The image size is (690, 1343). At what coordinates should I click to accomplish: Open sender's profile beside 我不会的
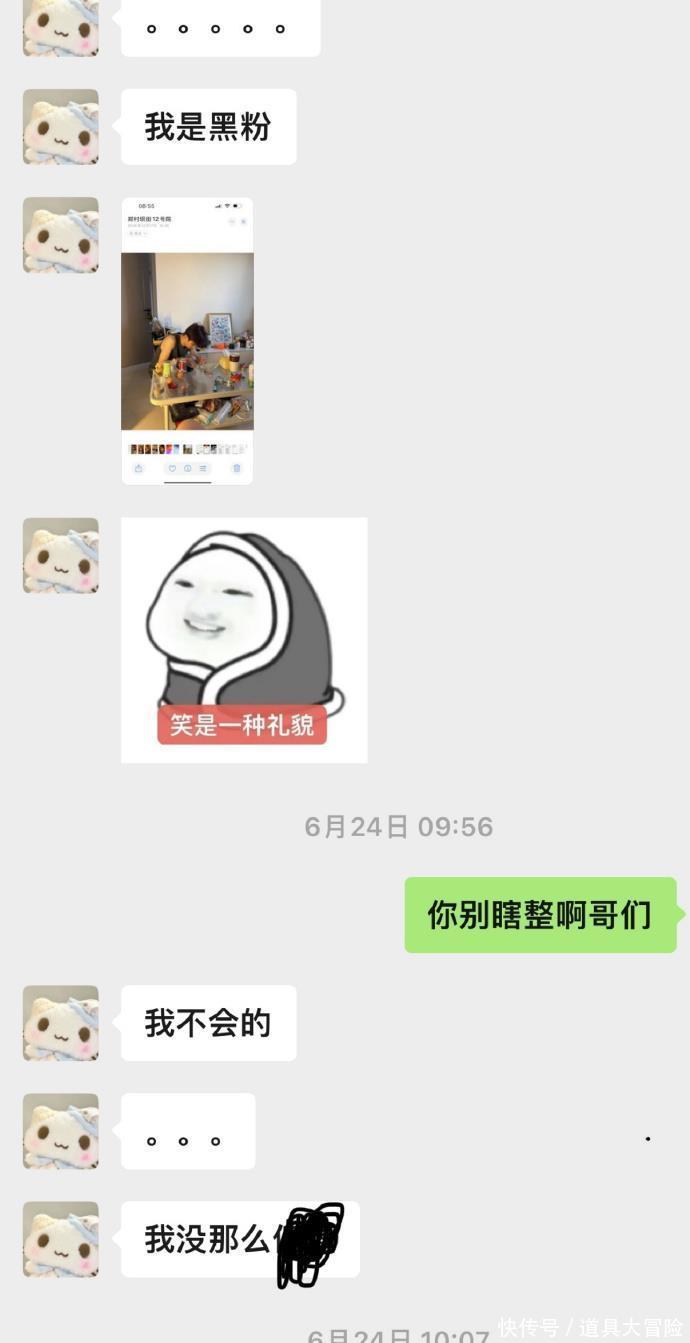61,1023
